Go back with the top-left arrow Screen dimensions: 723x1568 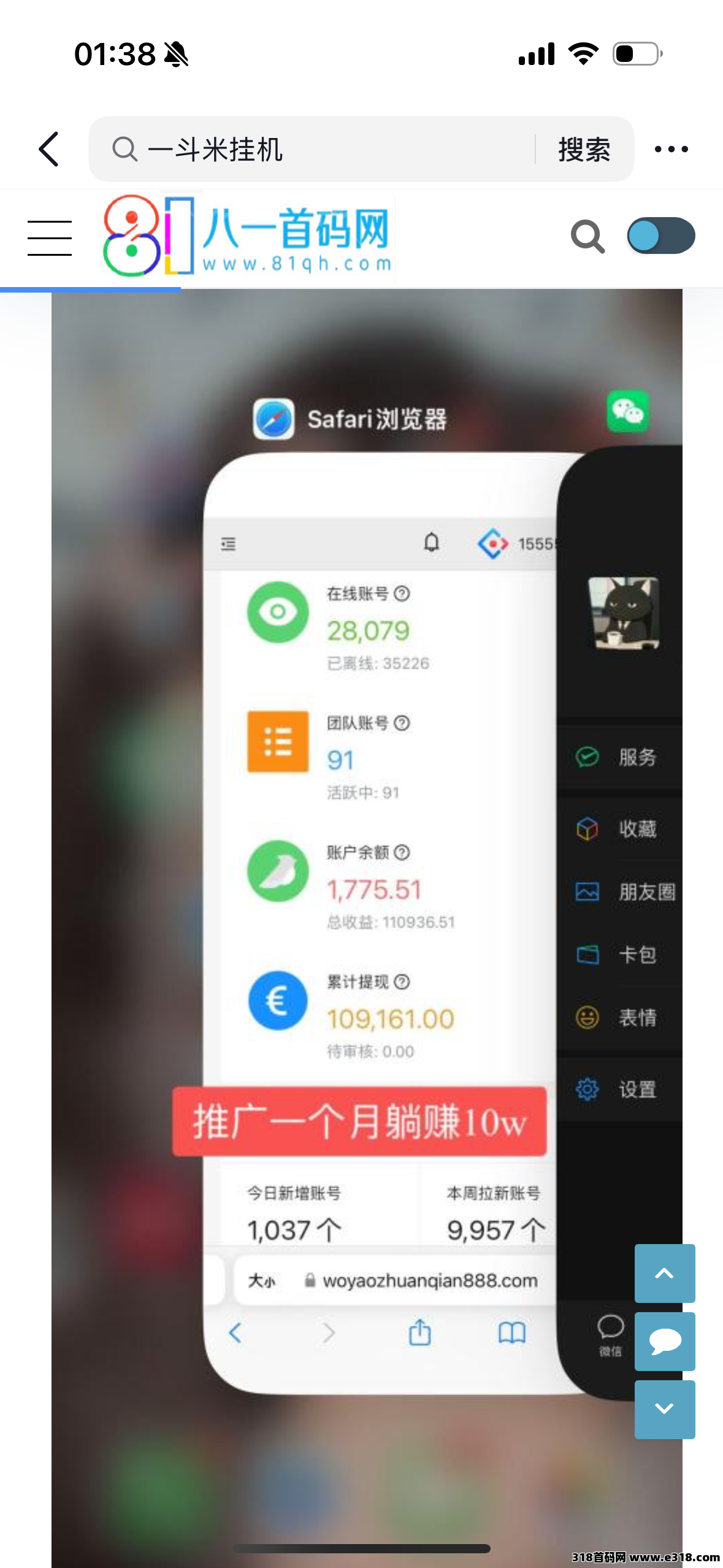[x=49, y=149]
